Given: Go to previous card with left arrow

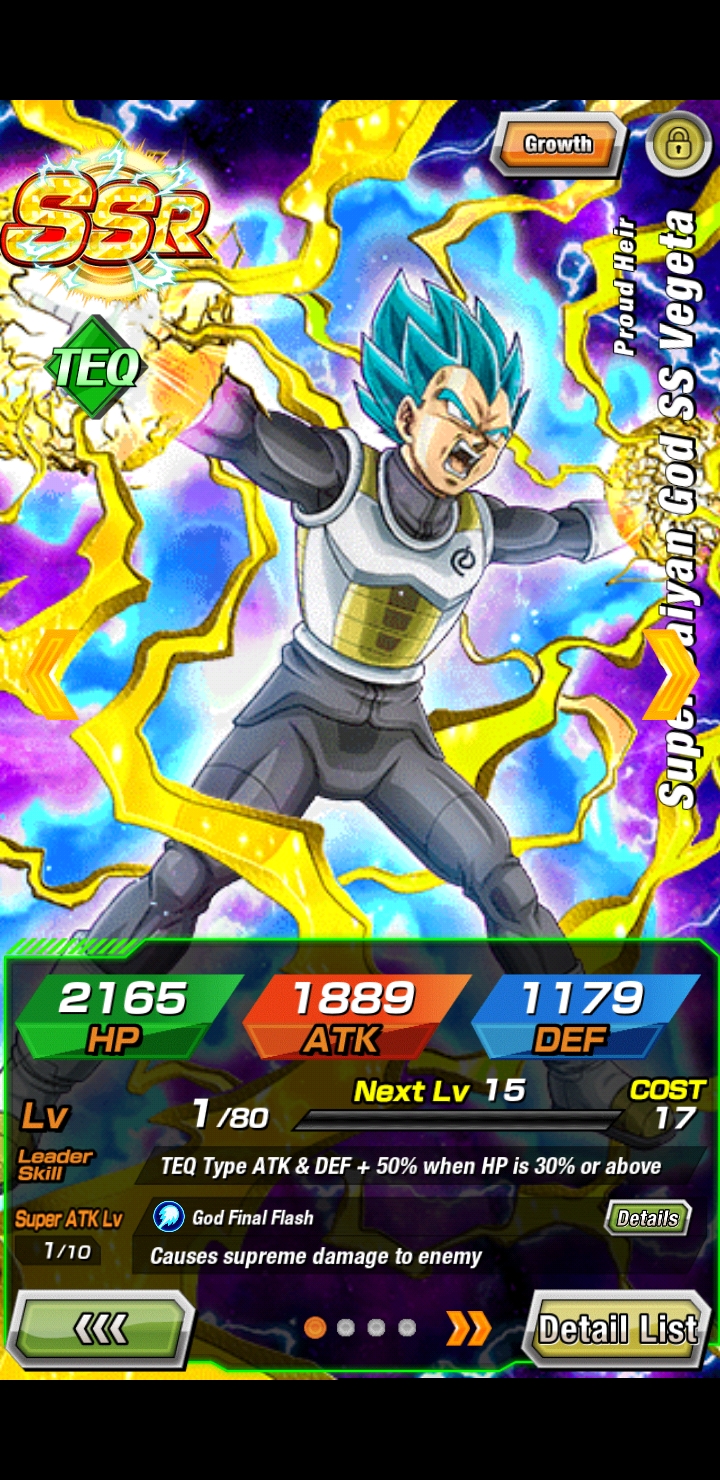Looking at the screenshot, I should (x=48, y=674).
